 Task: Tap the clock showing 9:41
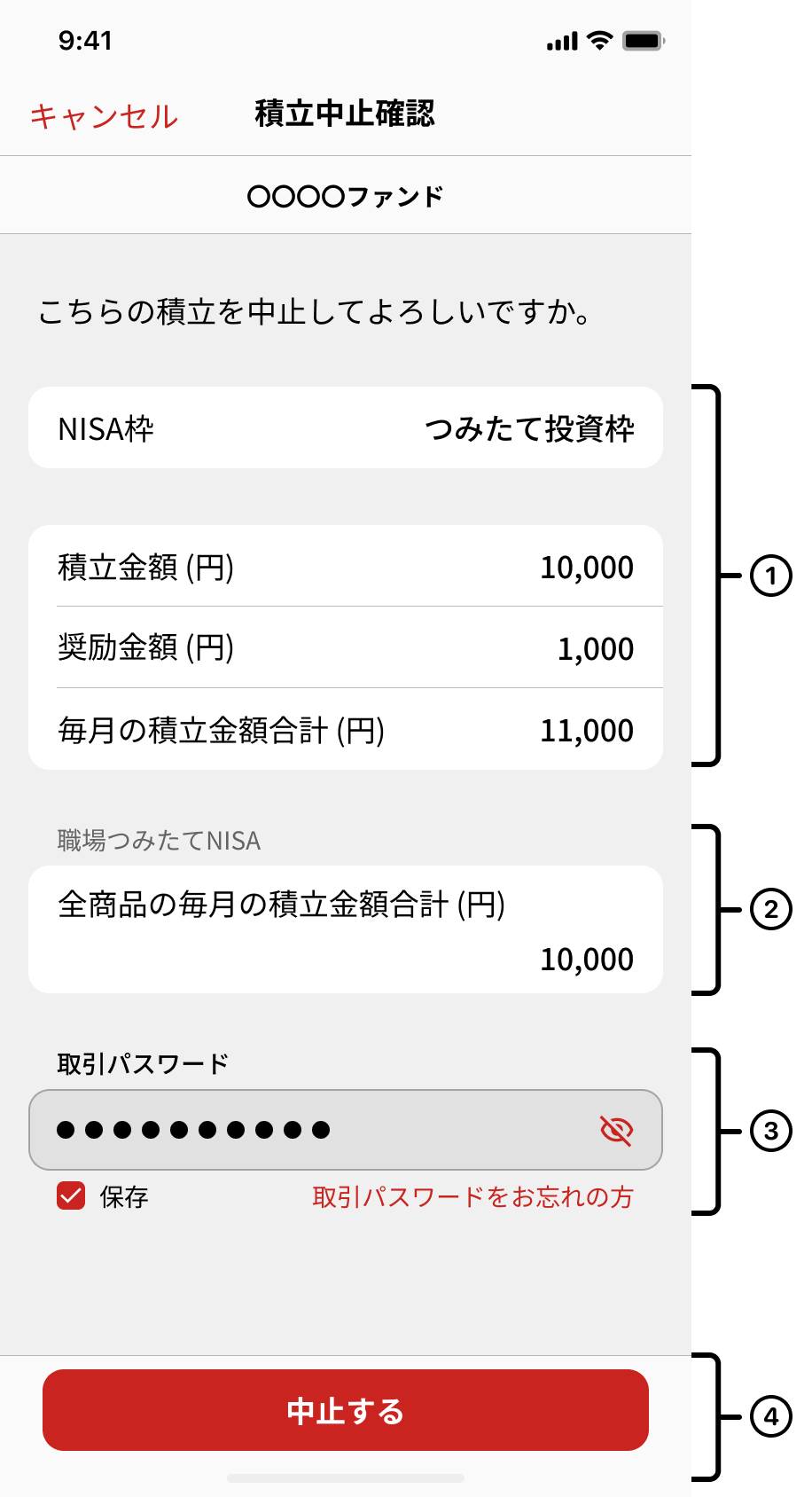(x=86, y=40)
